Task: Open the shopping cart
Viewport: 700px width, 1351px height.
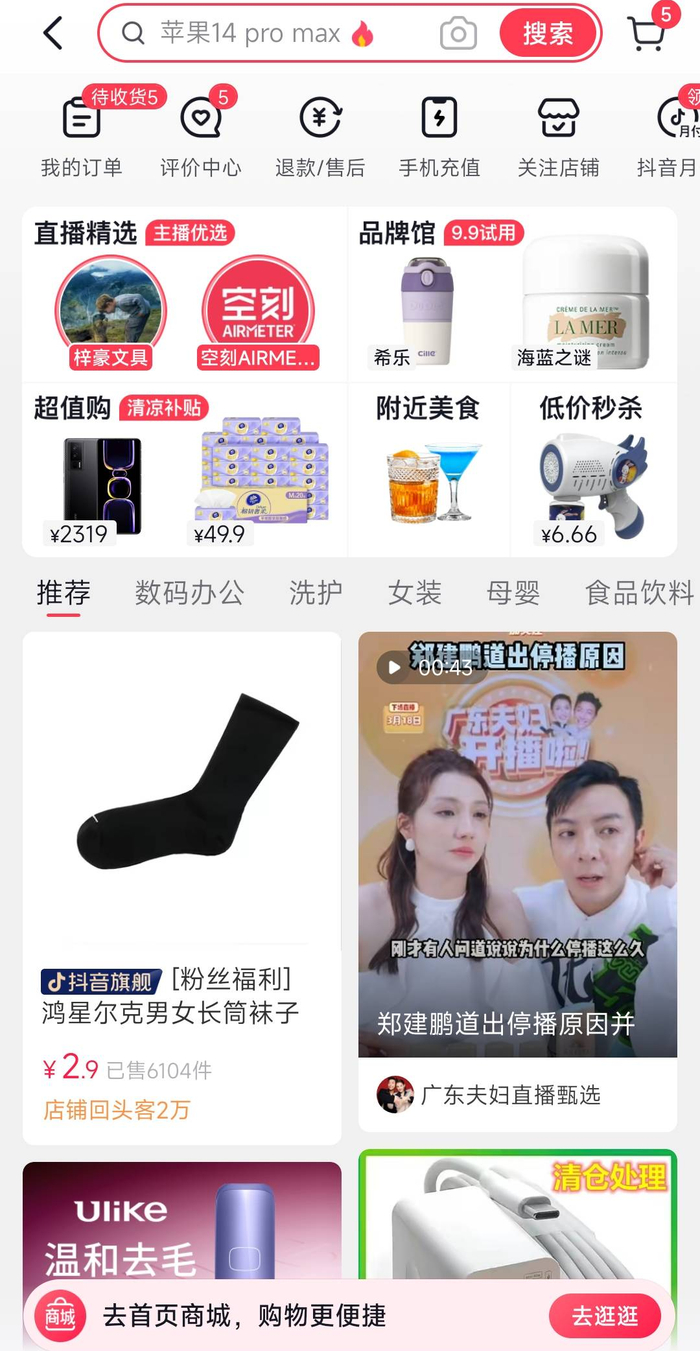Action: click(x=647, y=34)
